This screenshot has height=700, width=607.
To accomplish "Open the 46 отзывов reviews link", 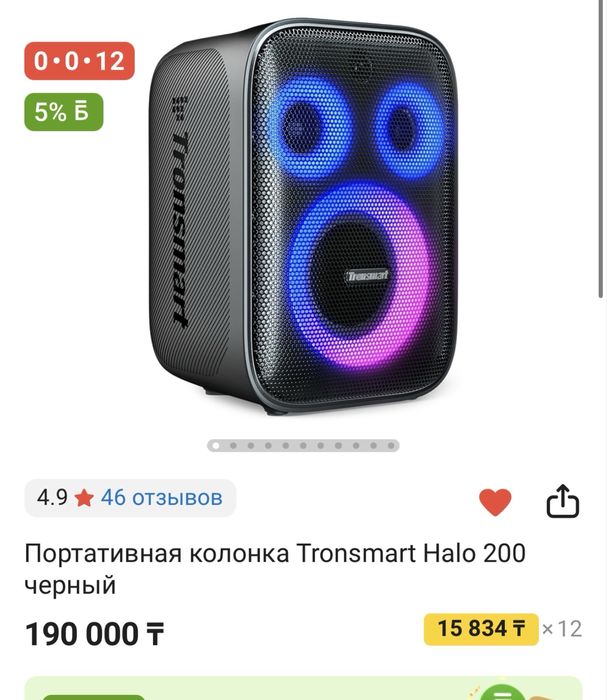I will pos(161,497).
